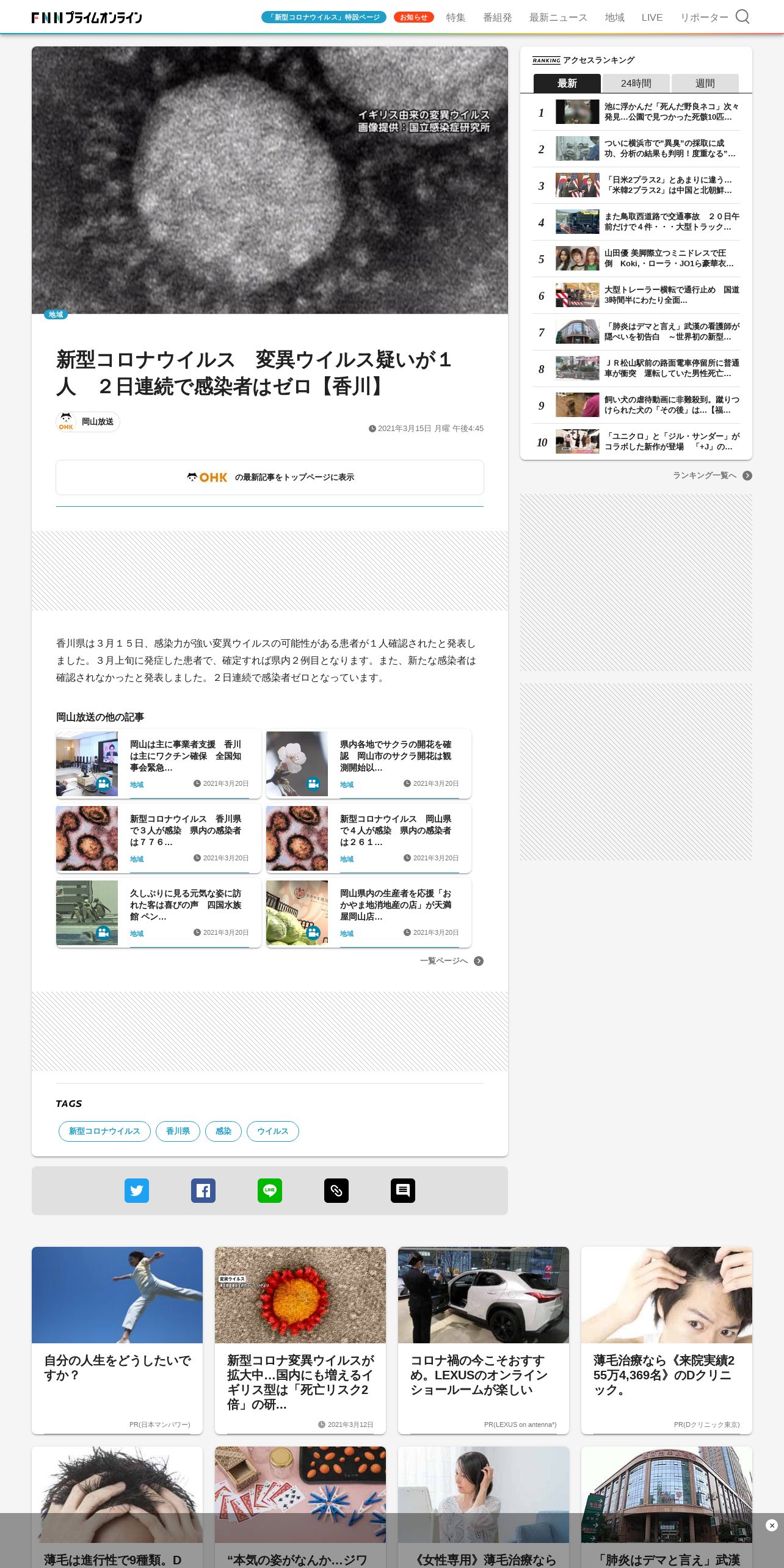The height and width of the screenshot is (1568, 784).
Task: Open article about サクラの開花 in 岡山市
Action: (x=368, y=763)
